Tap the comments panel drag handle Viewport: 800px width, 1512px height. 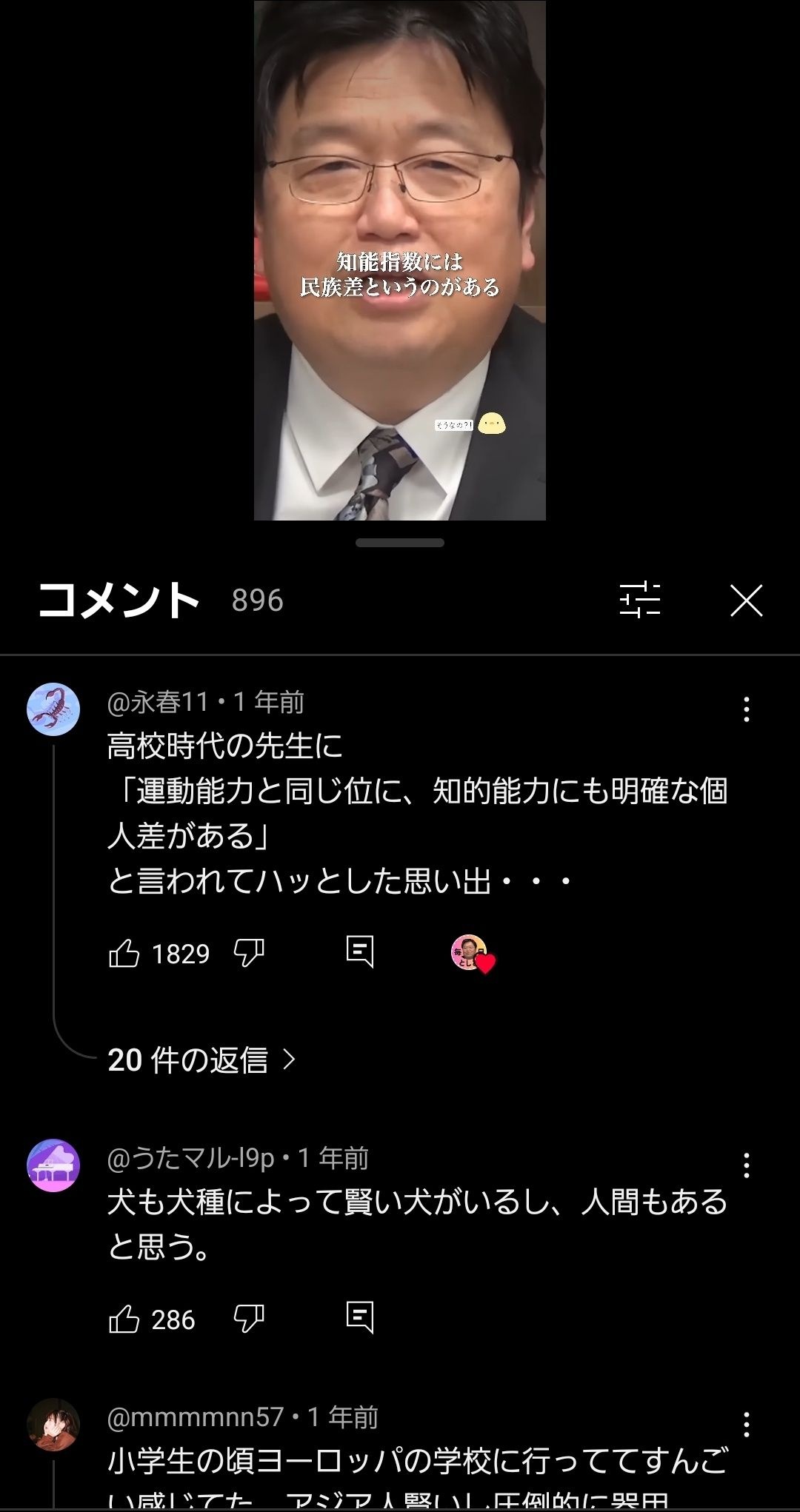[x=400, y=543]
